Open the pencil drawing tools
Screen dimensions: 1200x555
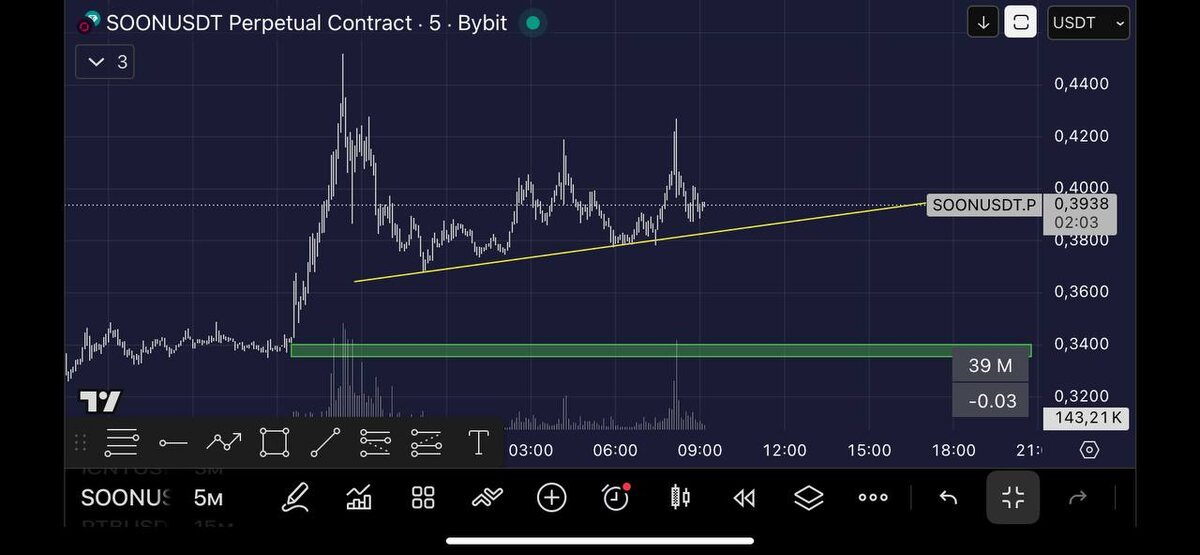(295, 497)
